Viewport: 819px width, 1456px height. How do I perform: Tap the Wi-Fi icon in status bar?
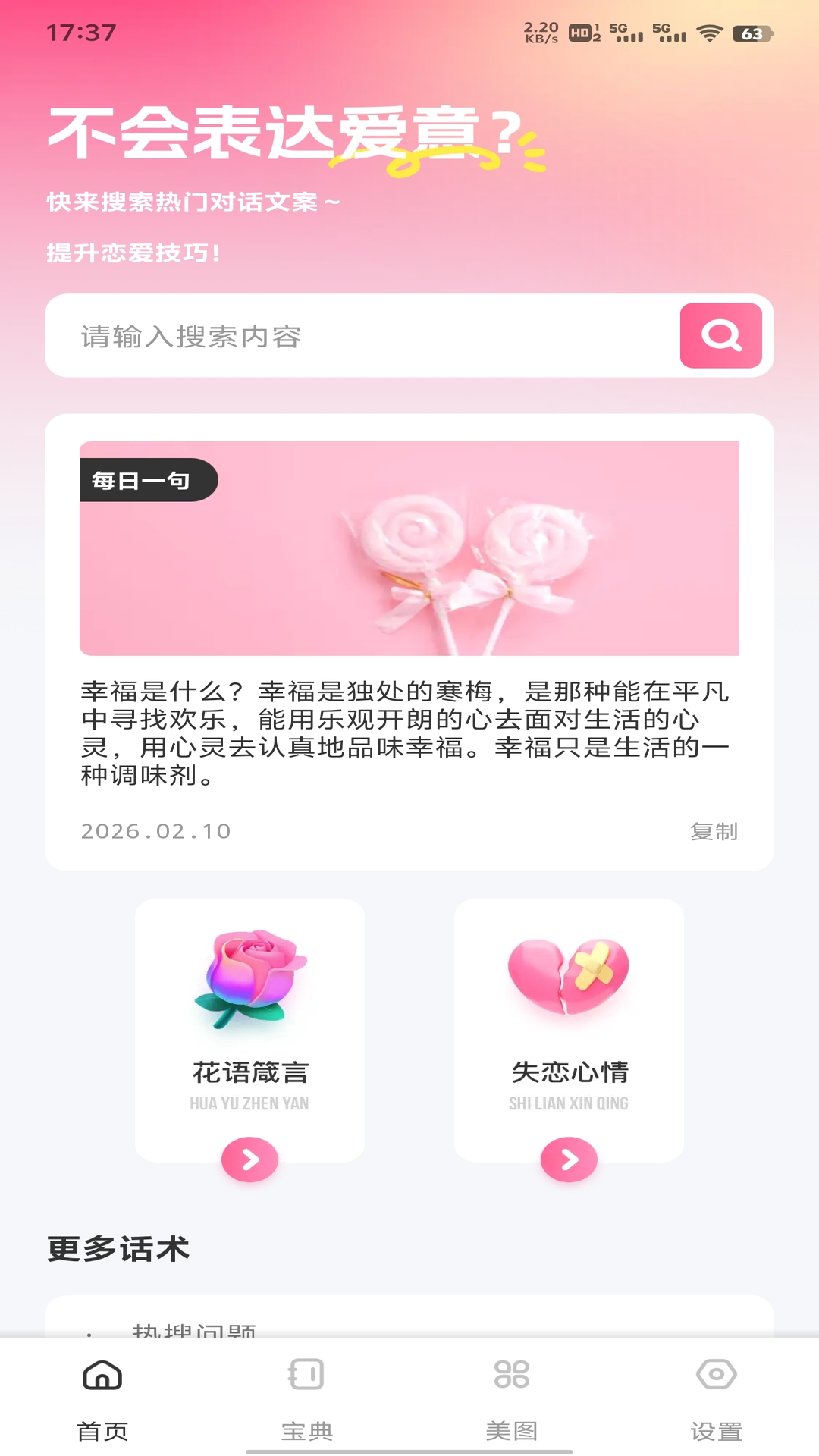click(709, 33)
